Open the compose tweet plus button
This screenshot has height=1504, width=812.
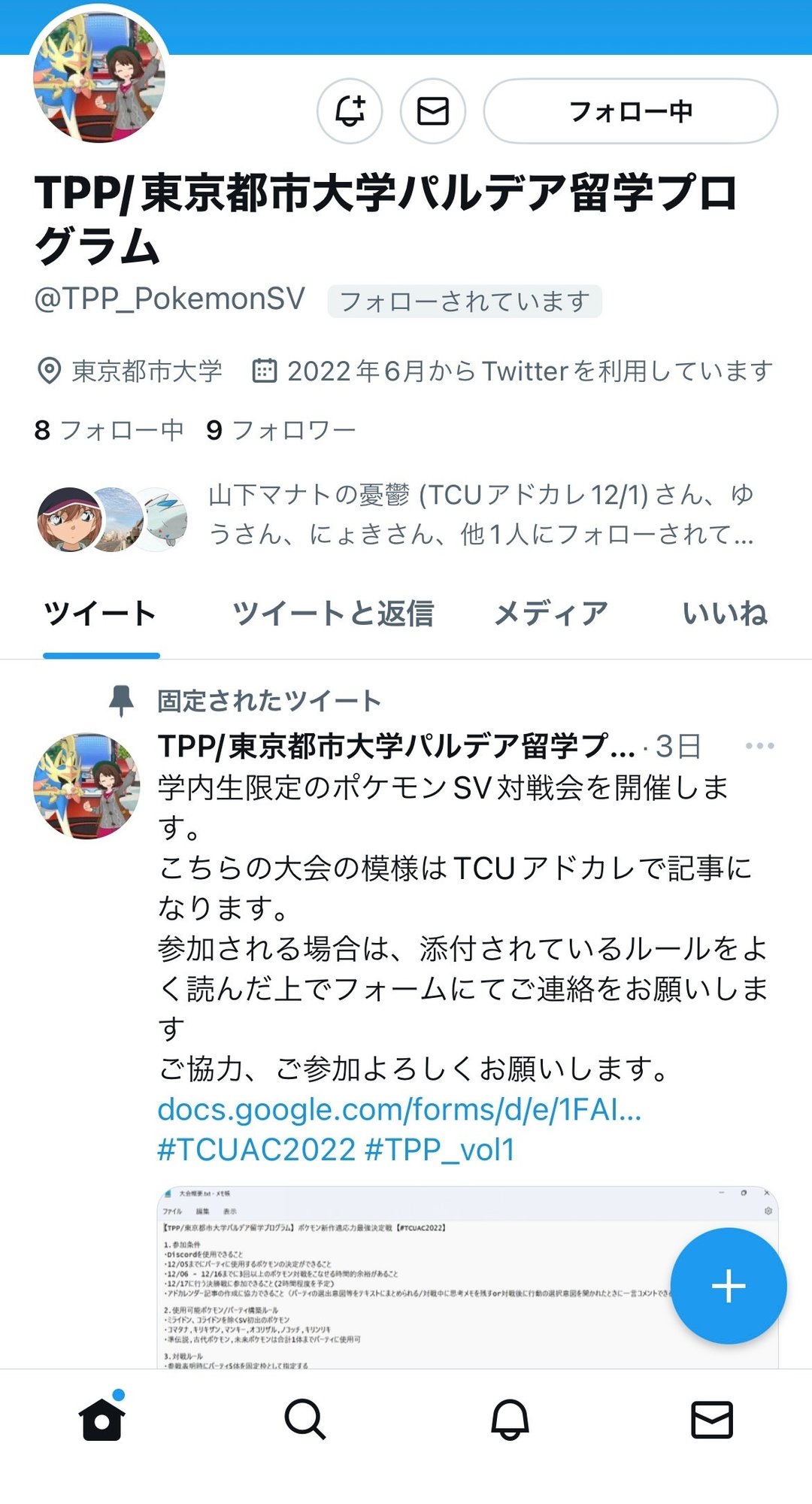(726, 1284)
